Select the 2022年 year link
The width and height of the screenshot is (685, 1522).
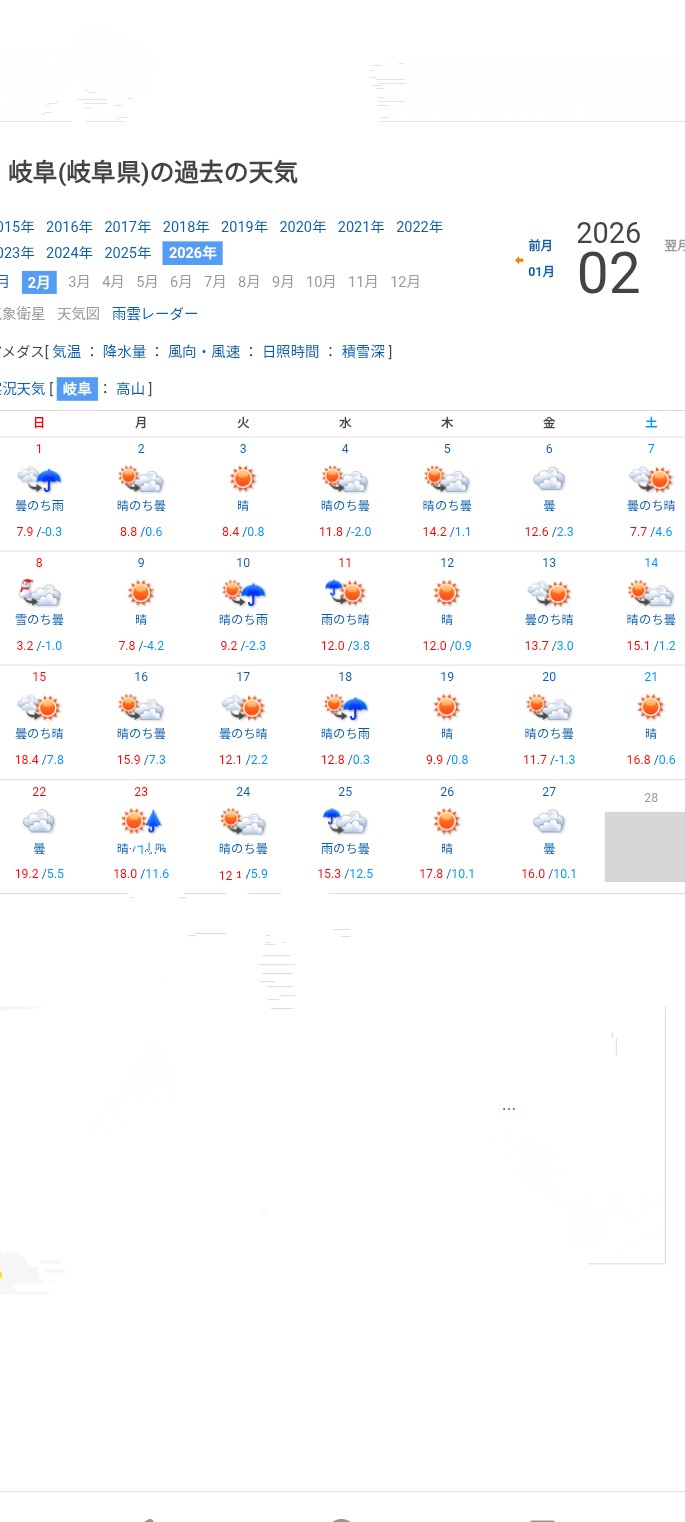pos(419,227)
